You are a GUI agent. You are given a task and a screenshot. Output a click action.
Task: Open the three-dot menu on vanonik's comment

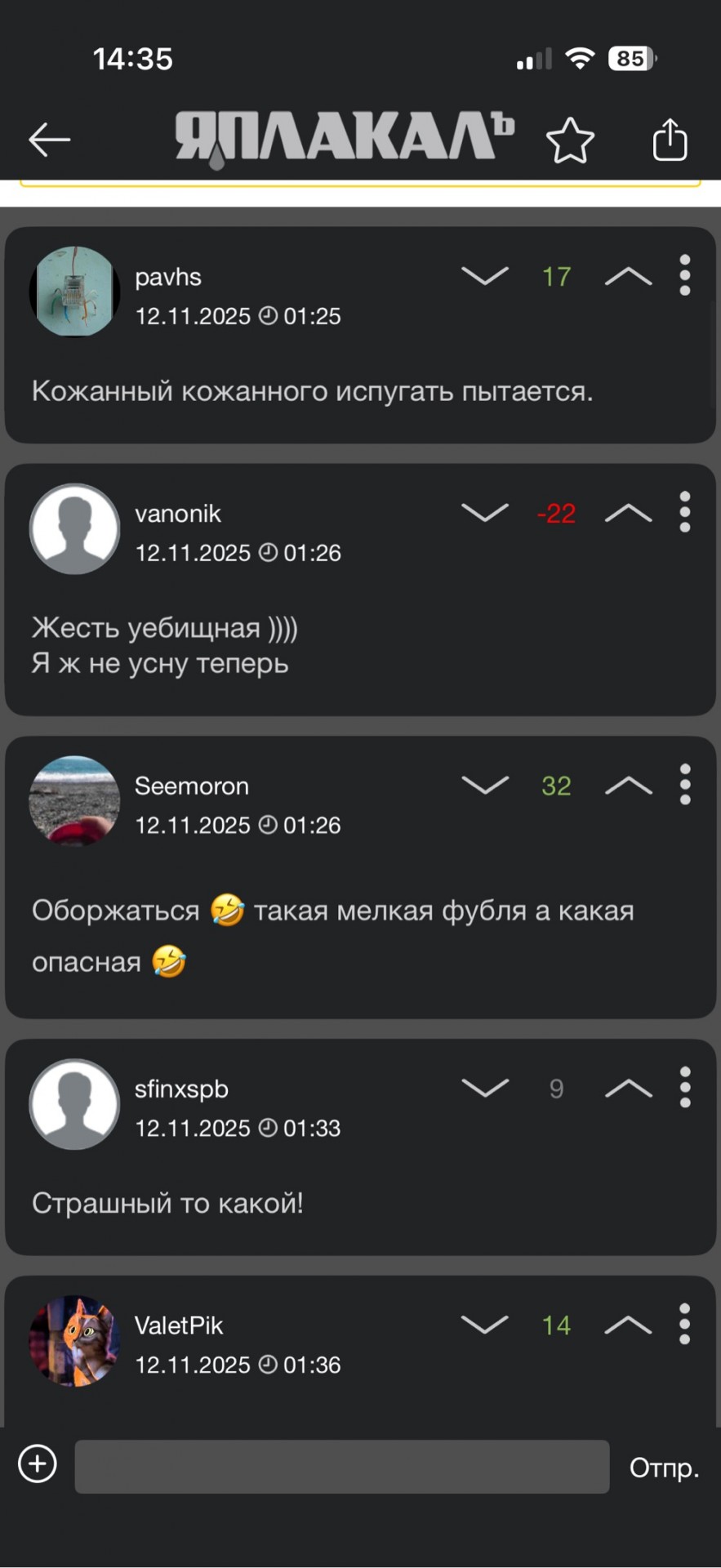685,512
